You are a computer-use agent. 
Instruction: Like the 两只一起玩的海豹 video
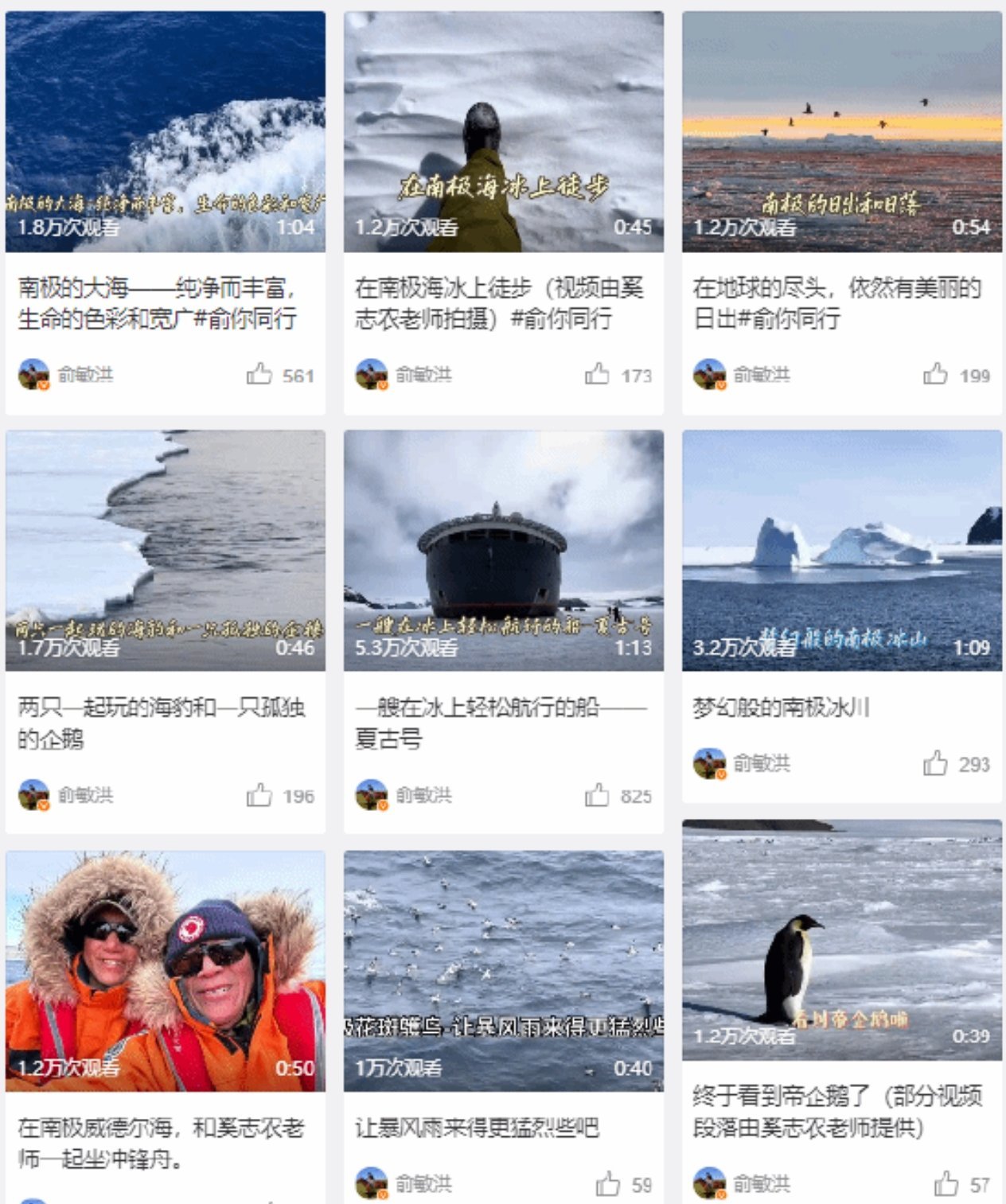pyautogui.click(x=259, y=795)
